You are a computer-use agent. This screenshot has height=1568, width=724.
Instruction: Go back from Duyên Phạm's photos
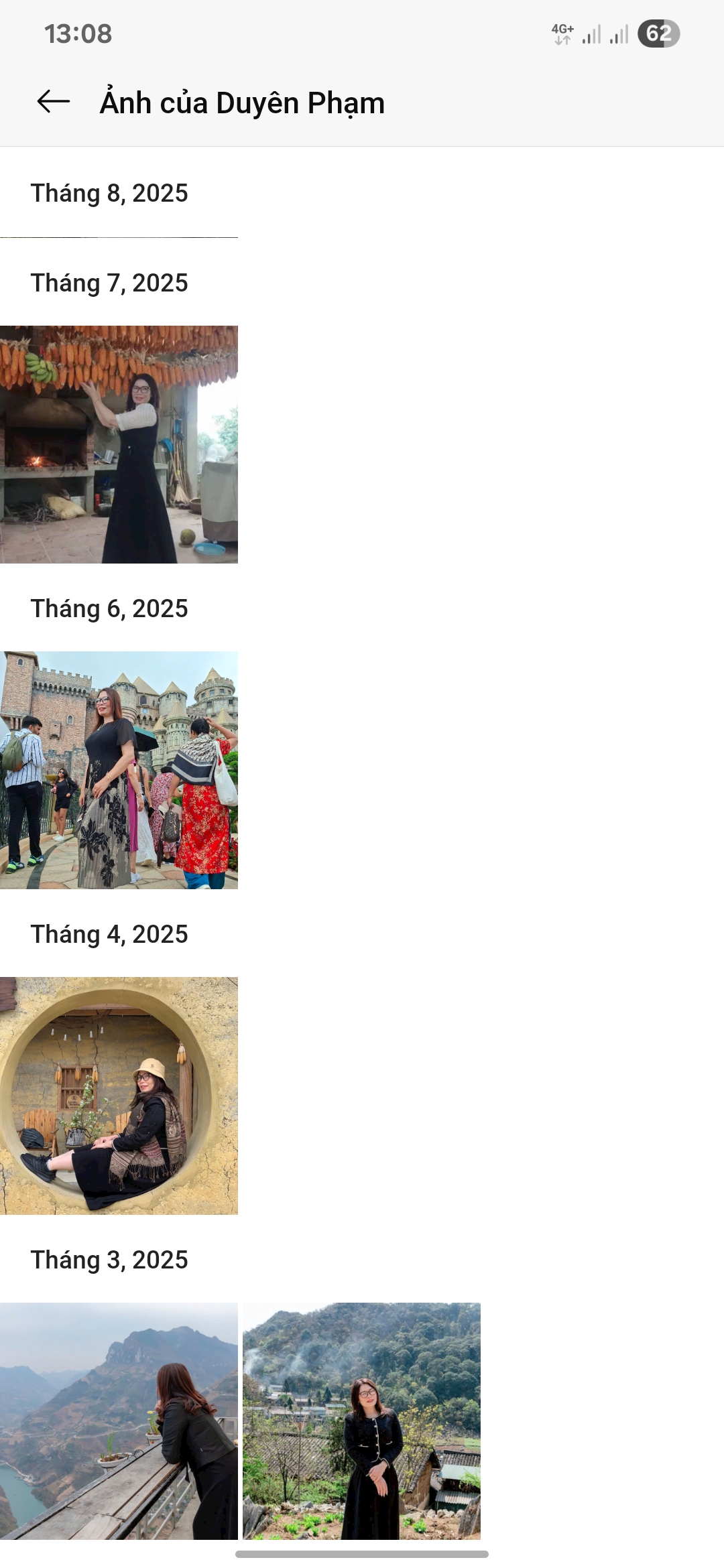click(x=54, y=102)
